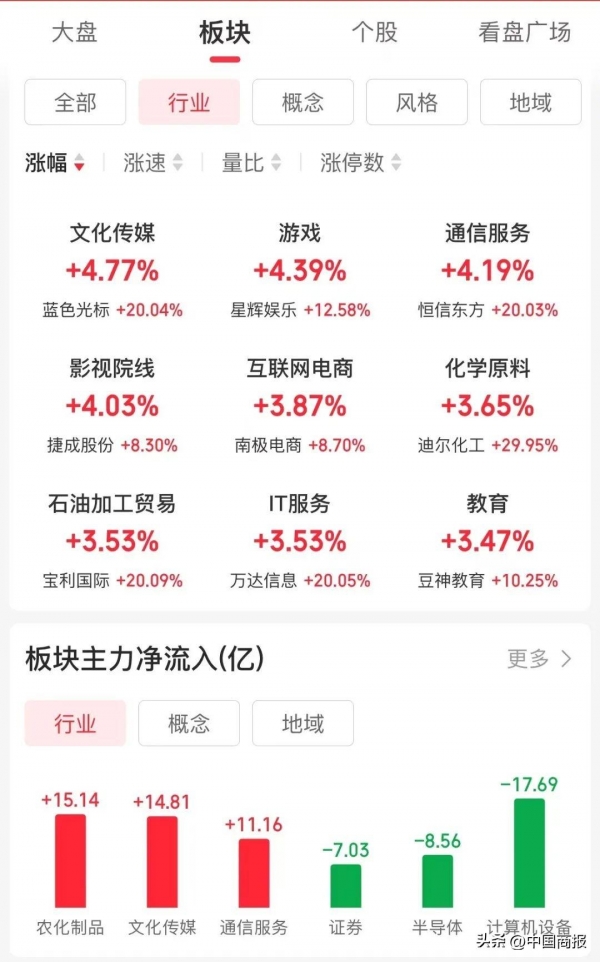Sort the sectors by 涨停数
600x962 pixels.
pyautogui.click(x=360, y=163)
